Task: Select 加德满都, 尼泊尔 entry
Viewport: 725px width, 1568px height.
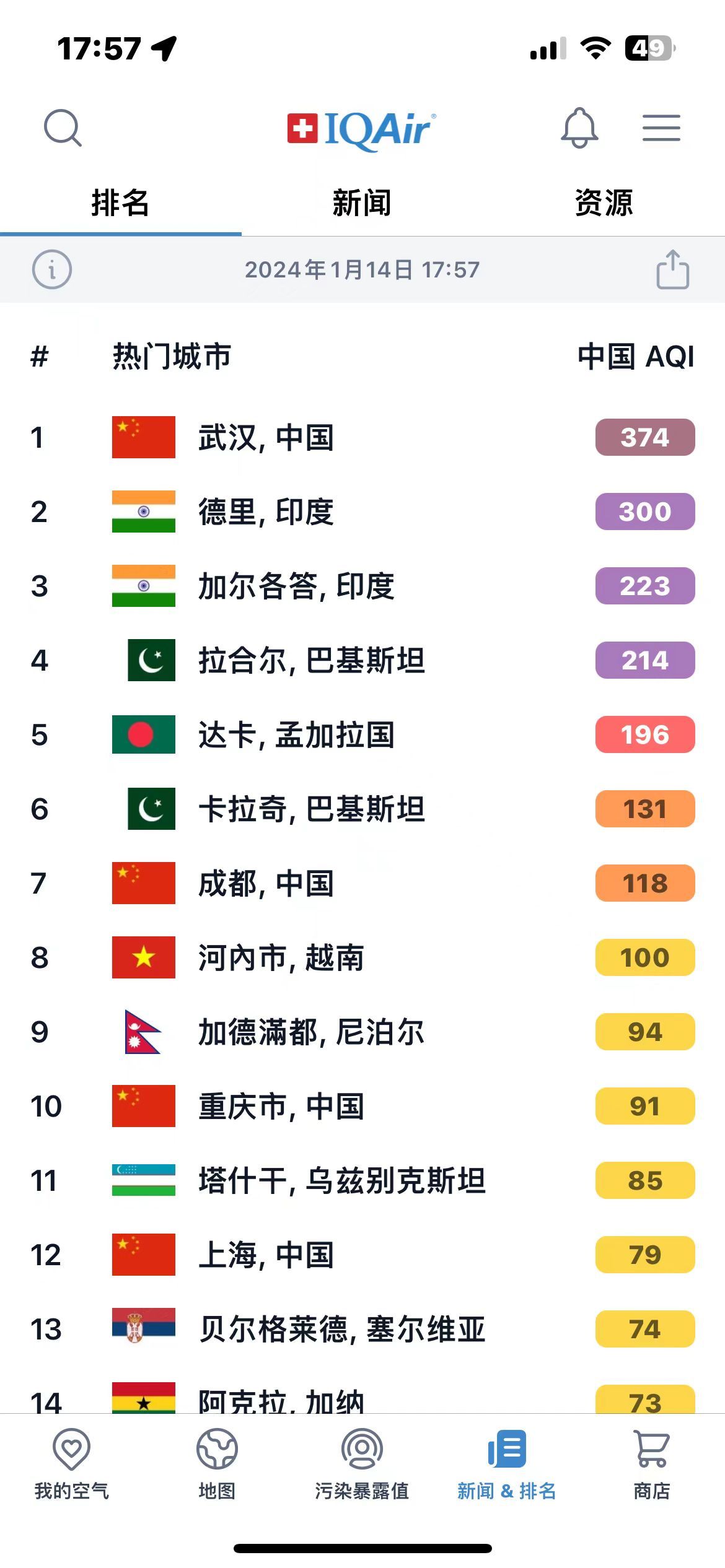Action: [362, 1032]
